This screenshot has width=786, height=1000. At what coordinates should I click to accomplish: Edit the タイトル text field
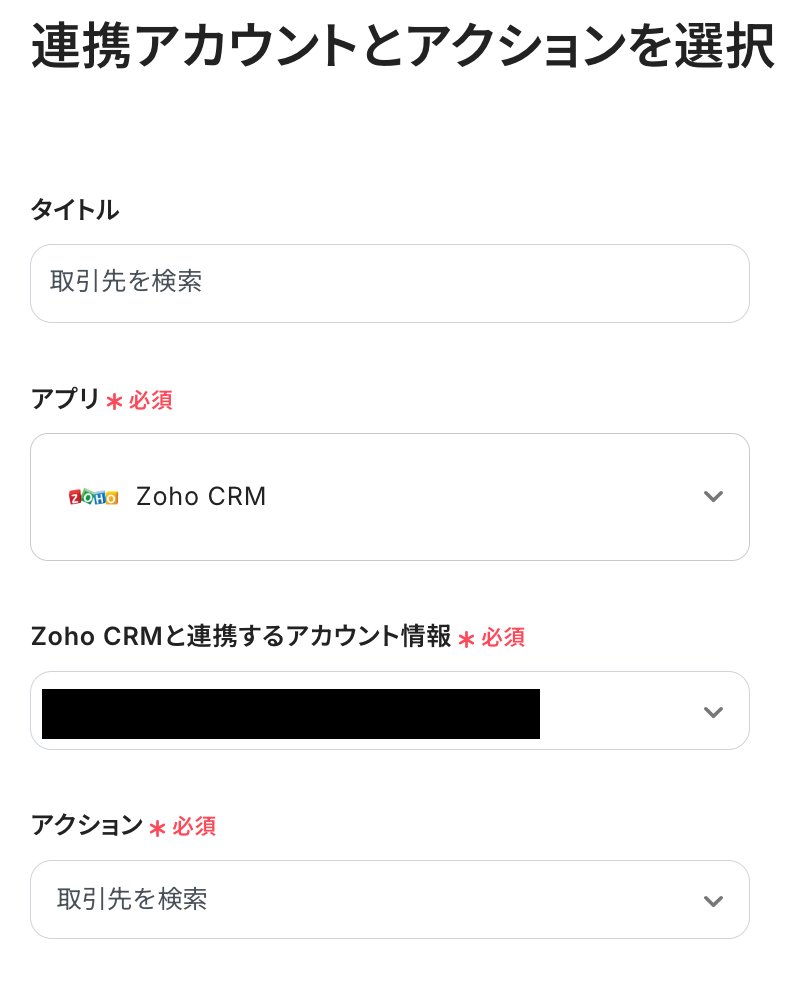point(390,283)
